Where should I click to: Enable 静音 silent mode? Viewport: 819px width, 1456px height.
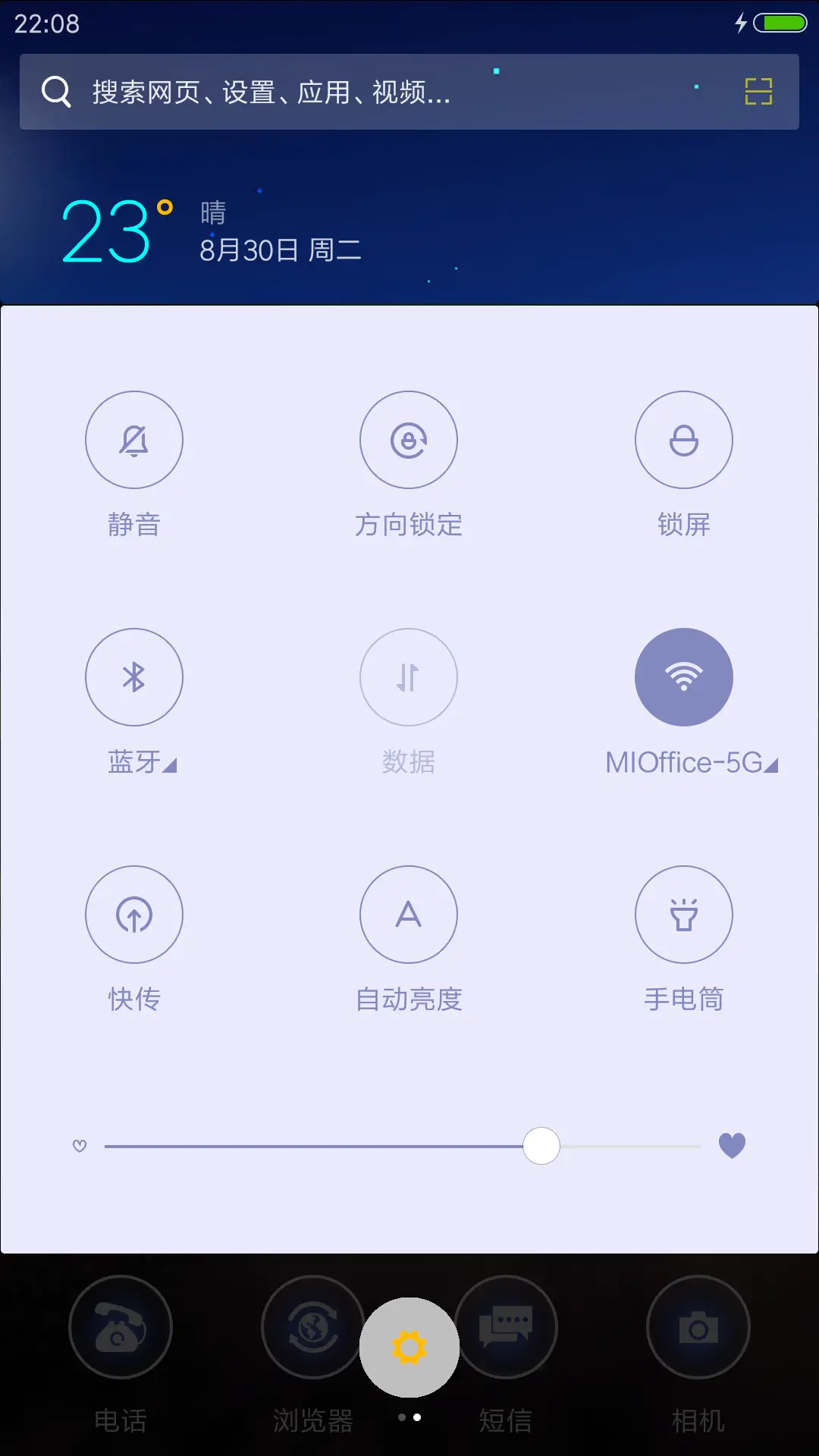134,440
